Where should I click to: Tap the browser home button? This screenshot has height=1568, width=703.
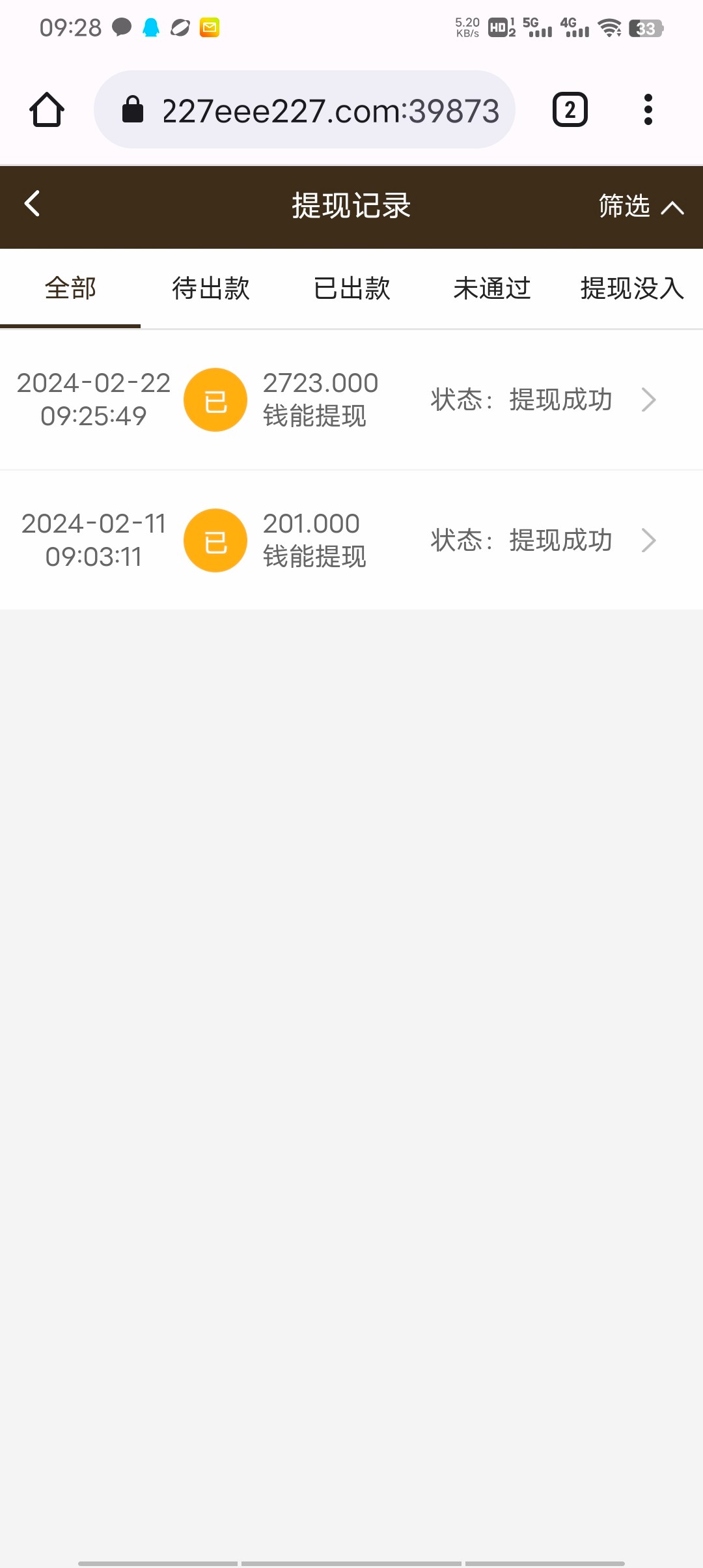click(x=47, y=109)
